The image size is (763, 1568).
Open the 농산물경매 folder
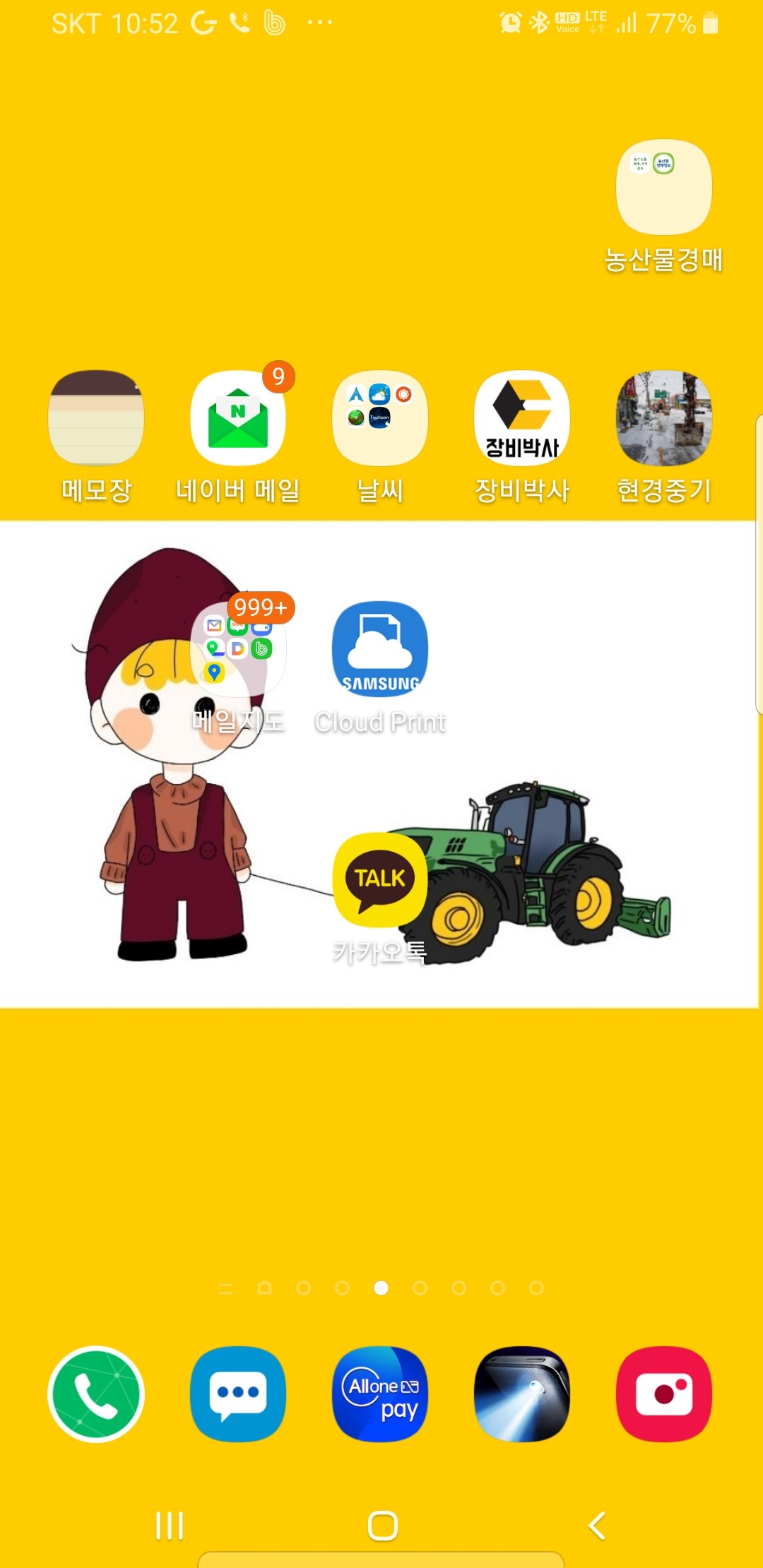coord(663,188)
